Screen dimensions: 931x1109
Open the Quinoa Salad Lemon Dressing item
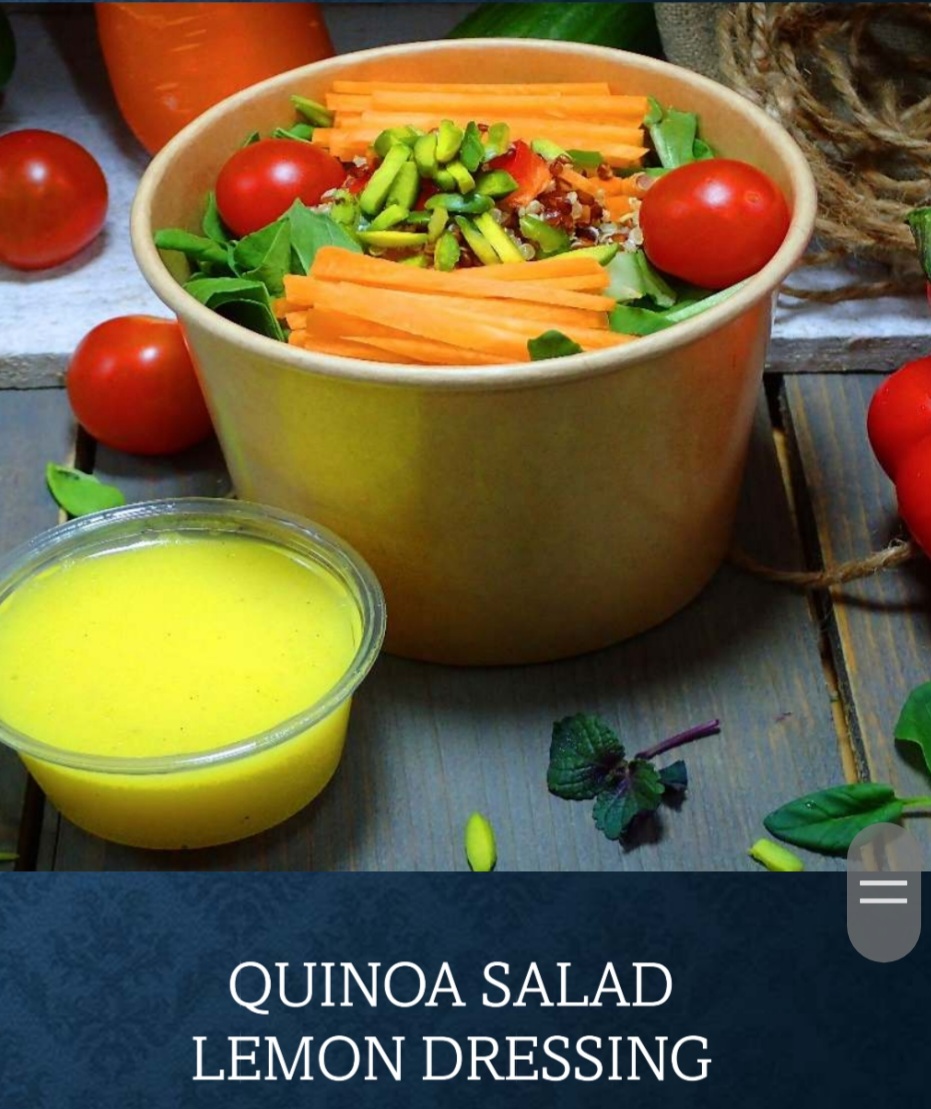[451, 1021]
